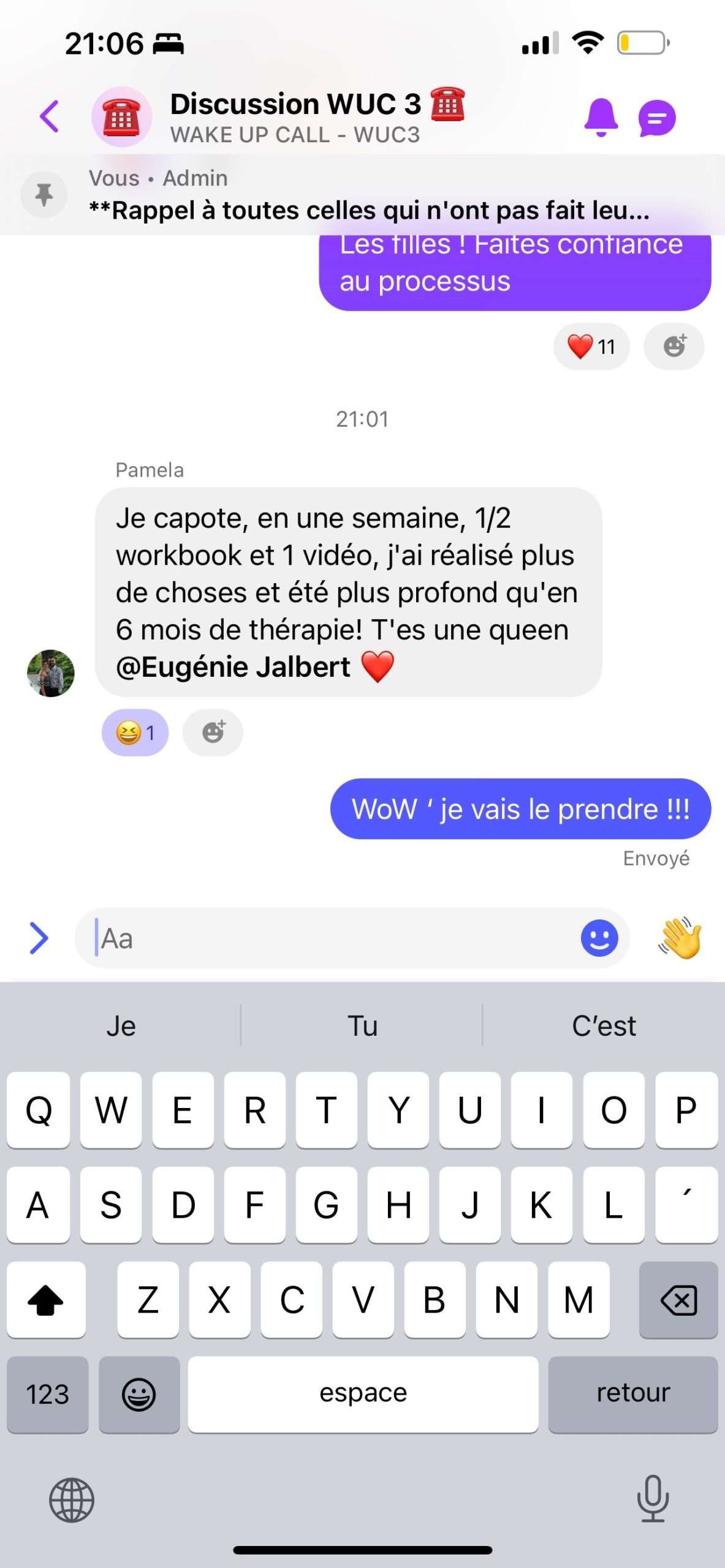Add a reaction to Pamela's message
Image resolution: width=725 pixels, height=1568 pixels.
(213, 733)
